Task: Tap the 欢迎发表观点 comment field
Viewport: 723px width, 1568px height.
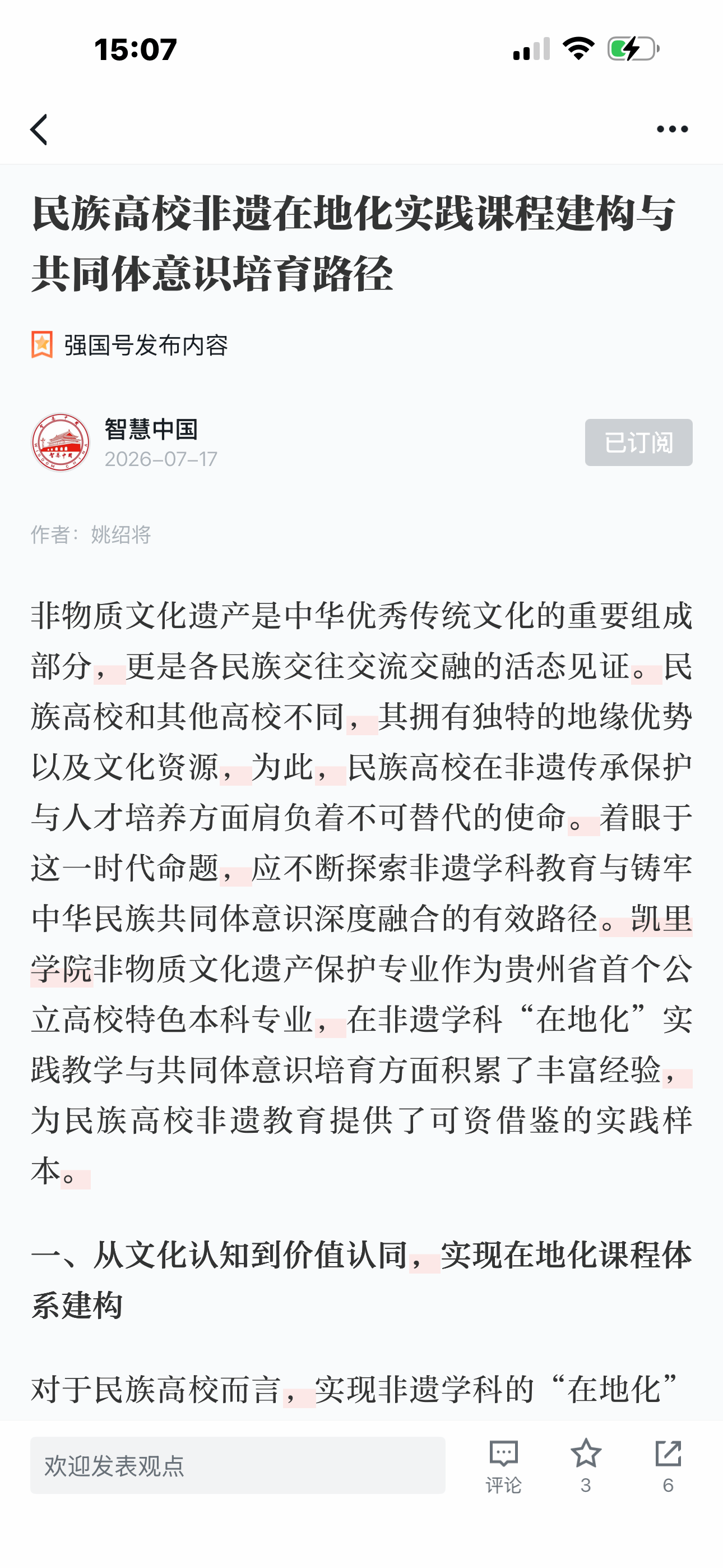Action: click(x=238, y=1465)
